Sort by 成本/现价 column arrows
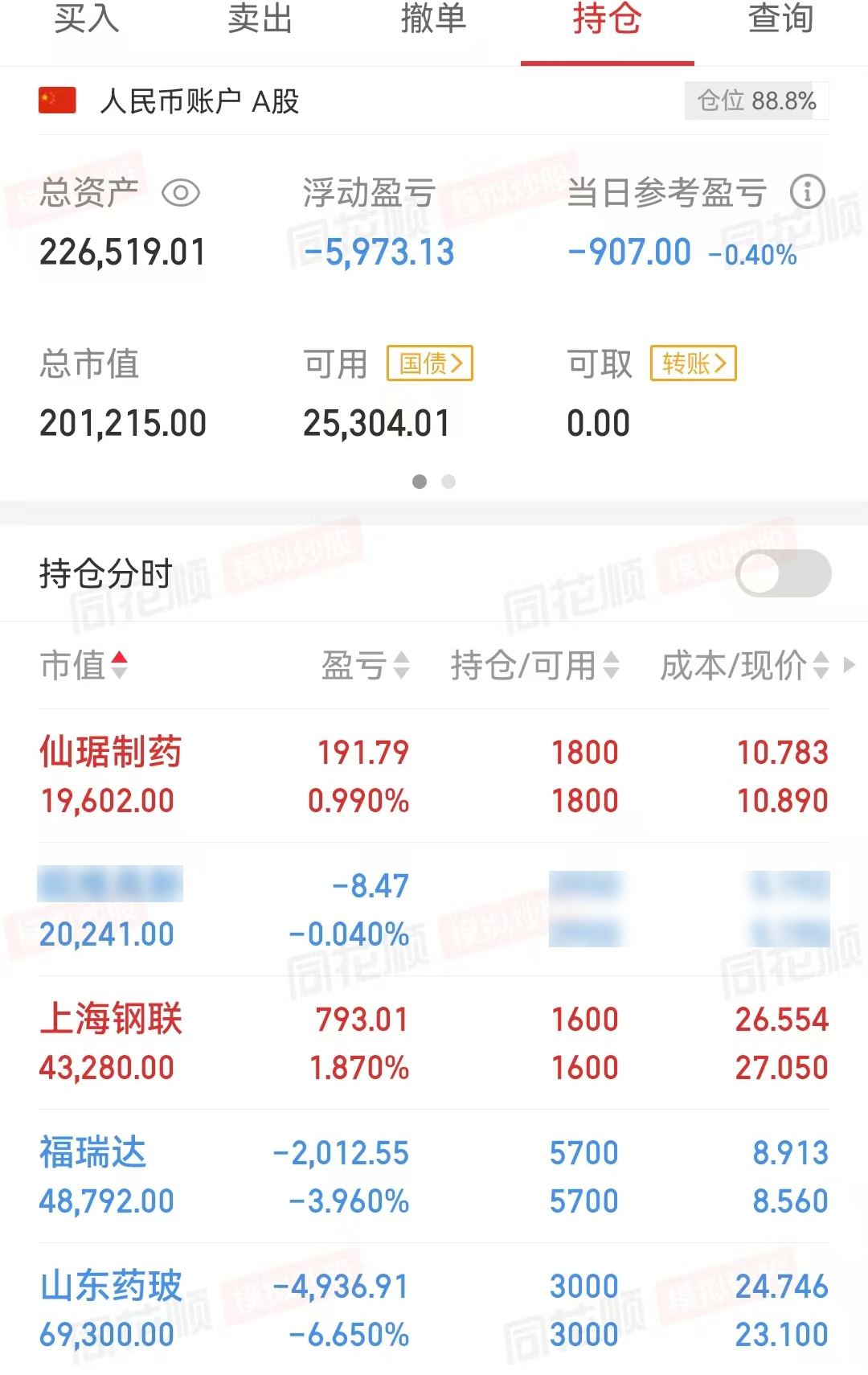The height and width of the screenshot is (1375, 868). pyautogui.click(x=820, y=665)
